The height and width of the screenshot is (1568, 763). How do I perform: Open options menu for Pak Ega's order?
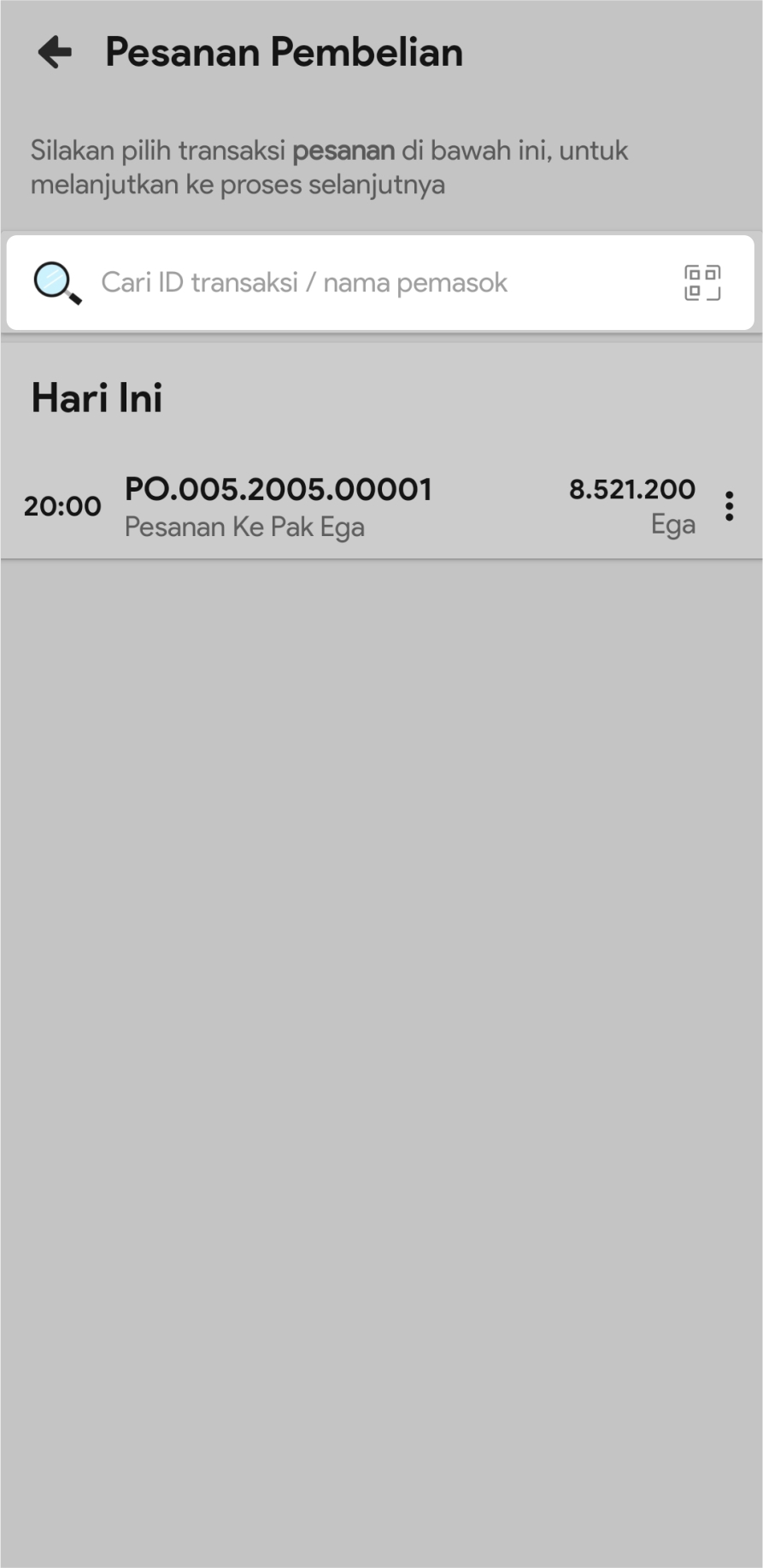[729, 506]
